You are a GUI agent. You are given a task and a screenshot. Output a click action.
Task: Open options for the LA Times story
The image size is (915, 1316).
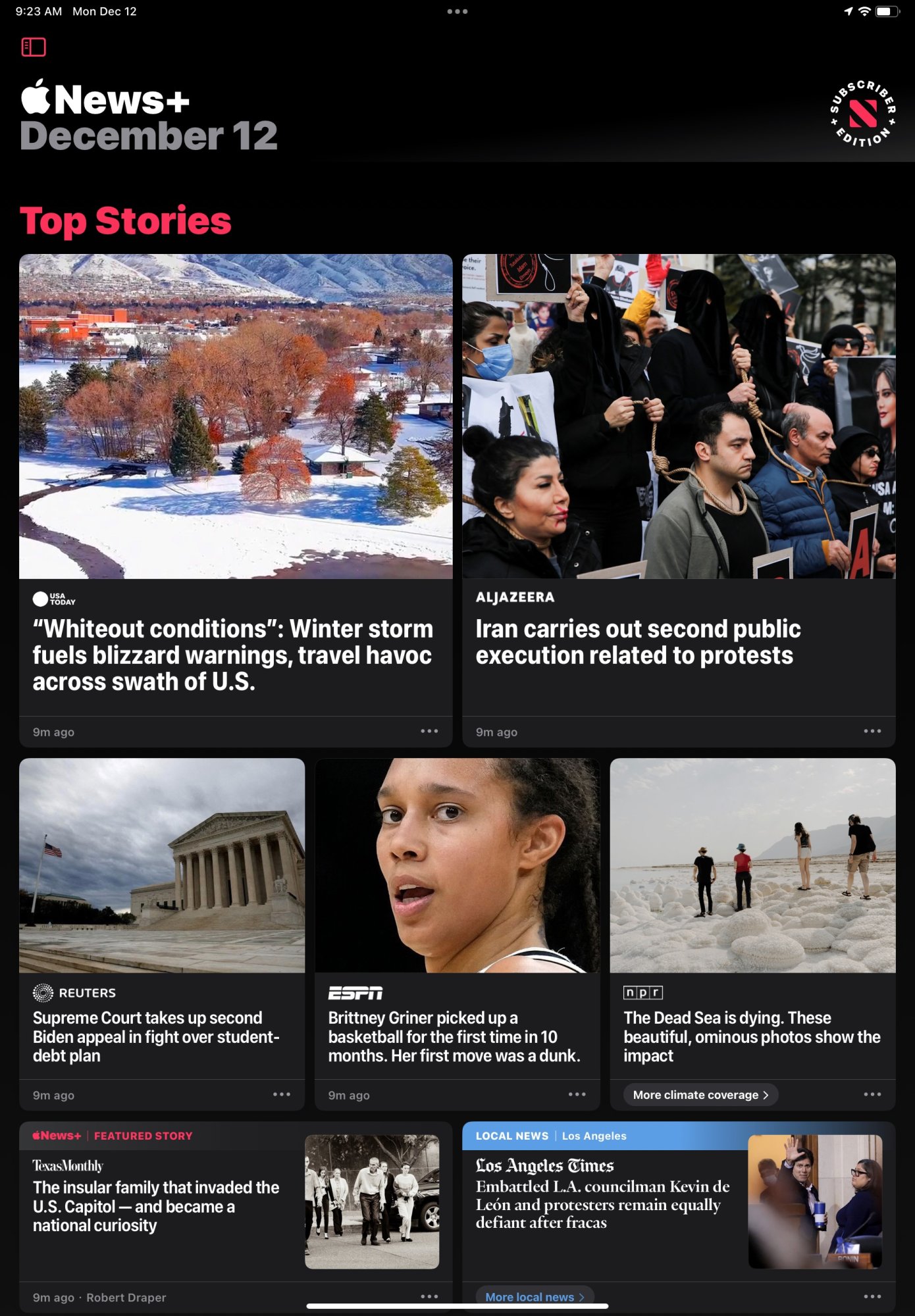(x=872, y=1296)
